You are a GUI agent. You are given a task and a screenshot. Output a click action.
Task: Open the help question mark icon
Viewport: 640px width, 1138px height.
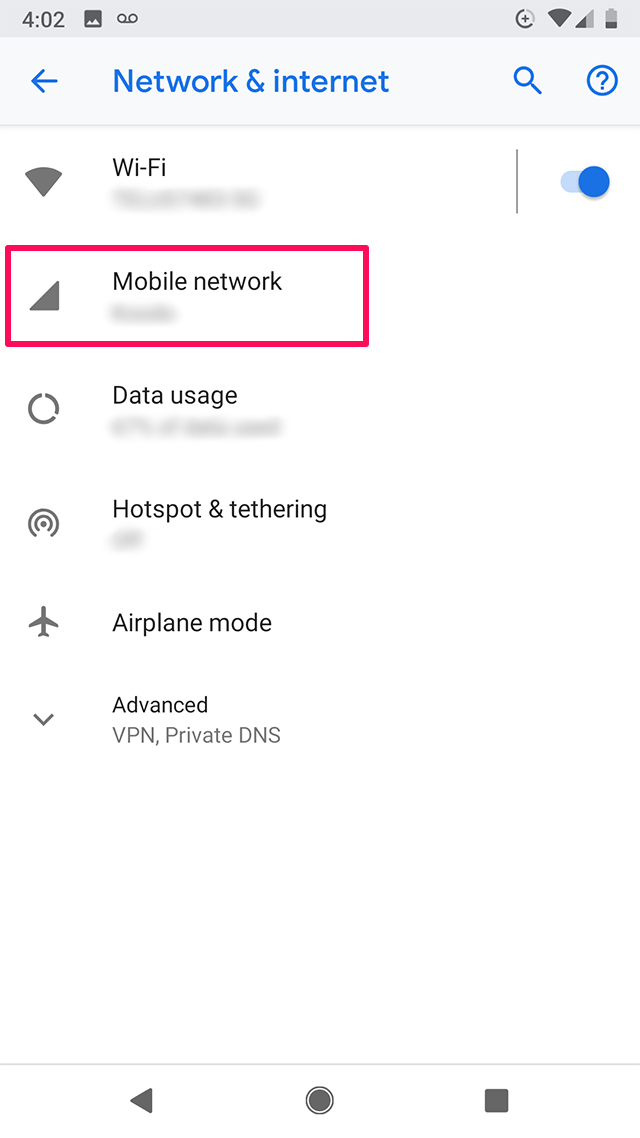pyautogui.click(x=602, y=81)
